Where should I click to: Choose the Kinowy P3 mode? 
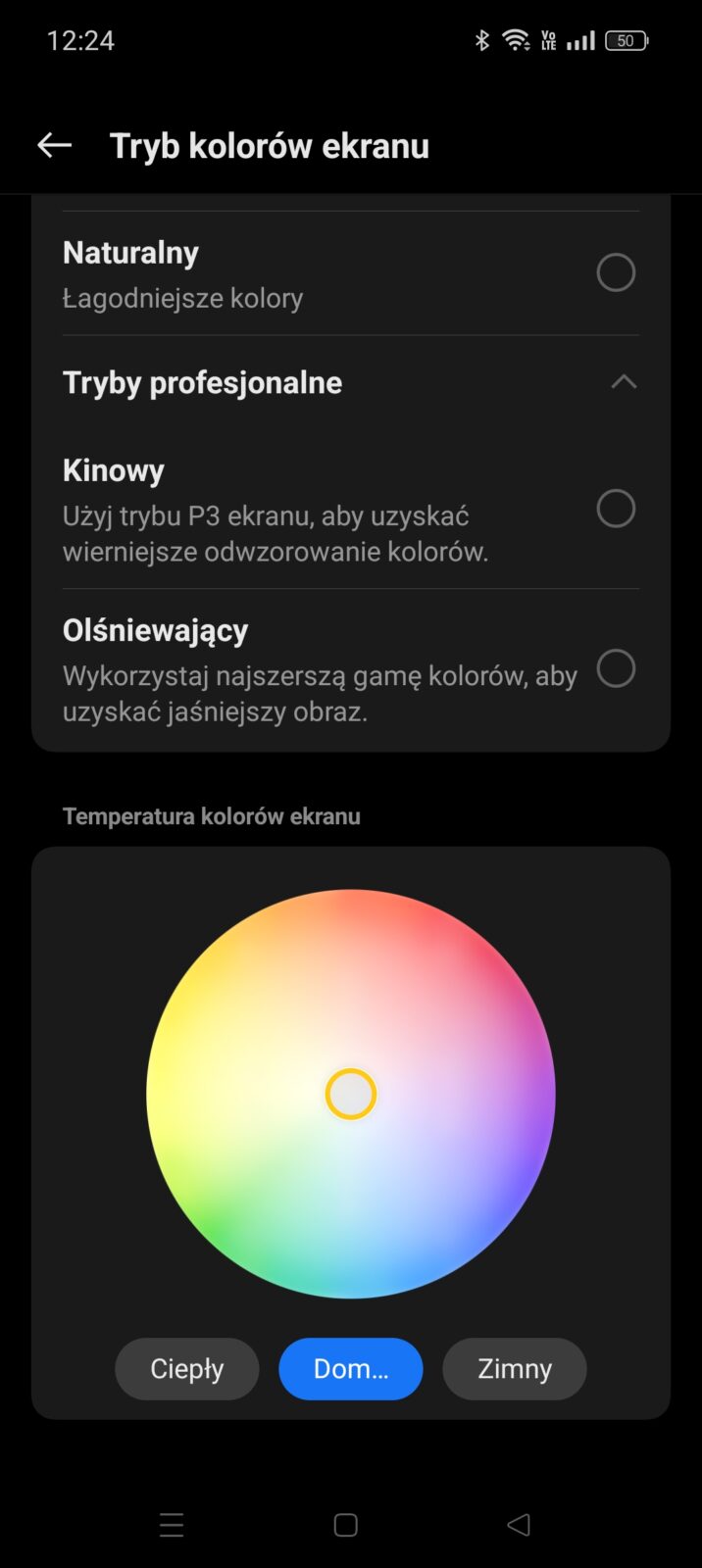[616, 509]
